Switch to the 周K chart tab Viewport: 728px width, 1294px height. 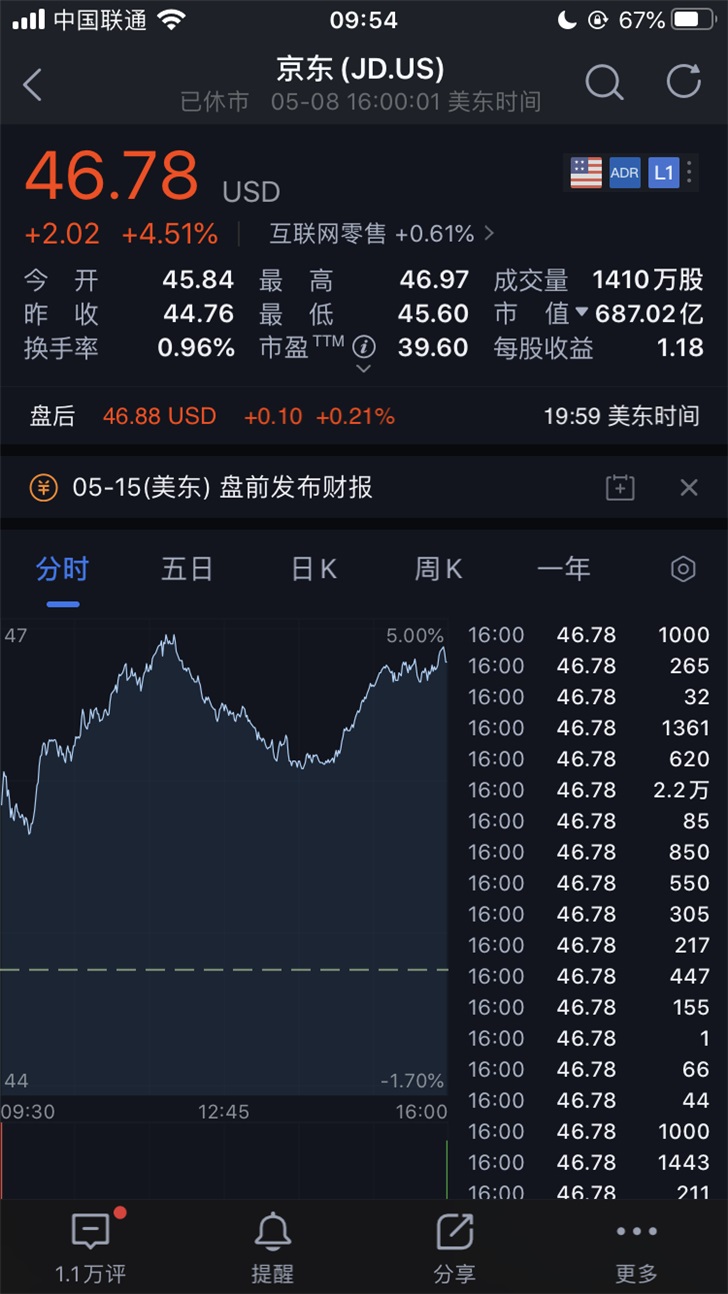point(439,569)
